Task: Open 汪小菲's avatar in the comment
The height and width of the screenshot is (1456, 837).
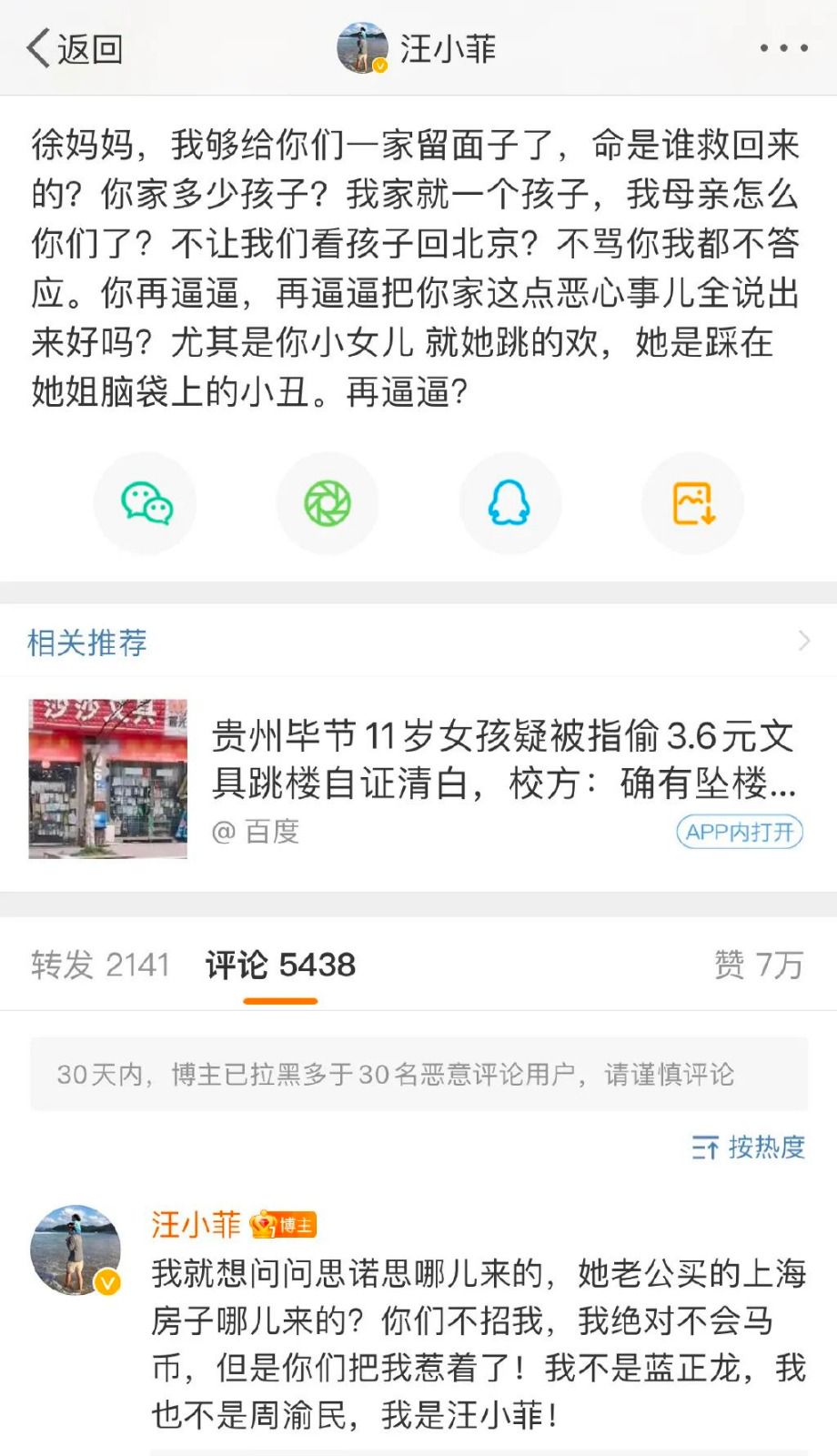Action: click(76, 1249)
